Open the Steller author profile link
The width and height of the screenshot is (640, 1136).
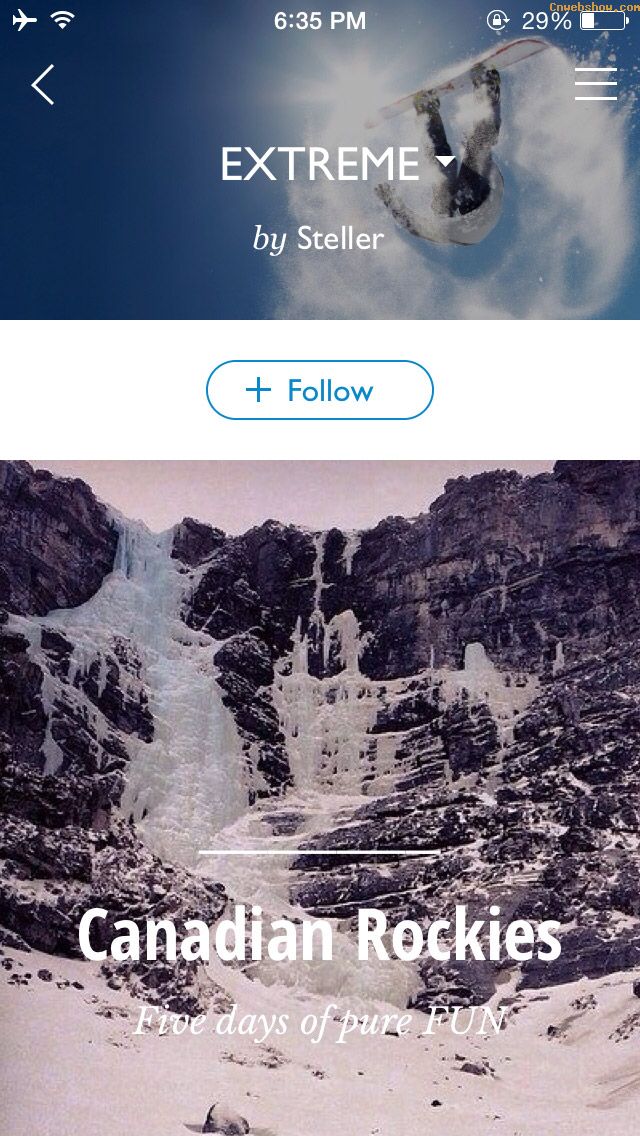(x=340, y=238)
